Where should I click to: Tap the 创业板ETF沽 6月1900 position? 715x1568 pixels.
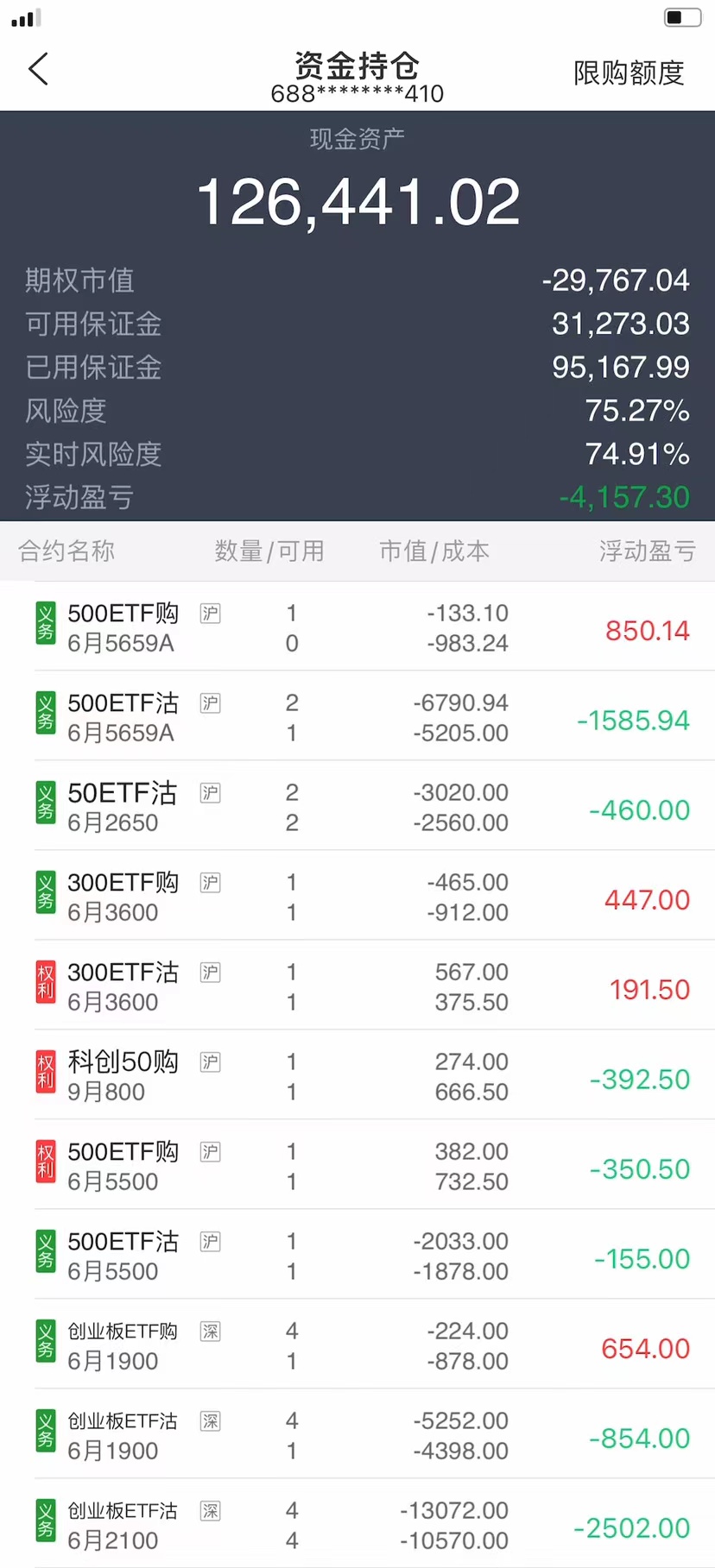click(357, 1435)
